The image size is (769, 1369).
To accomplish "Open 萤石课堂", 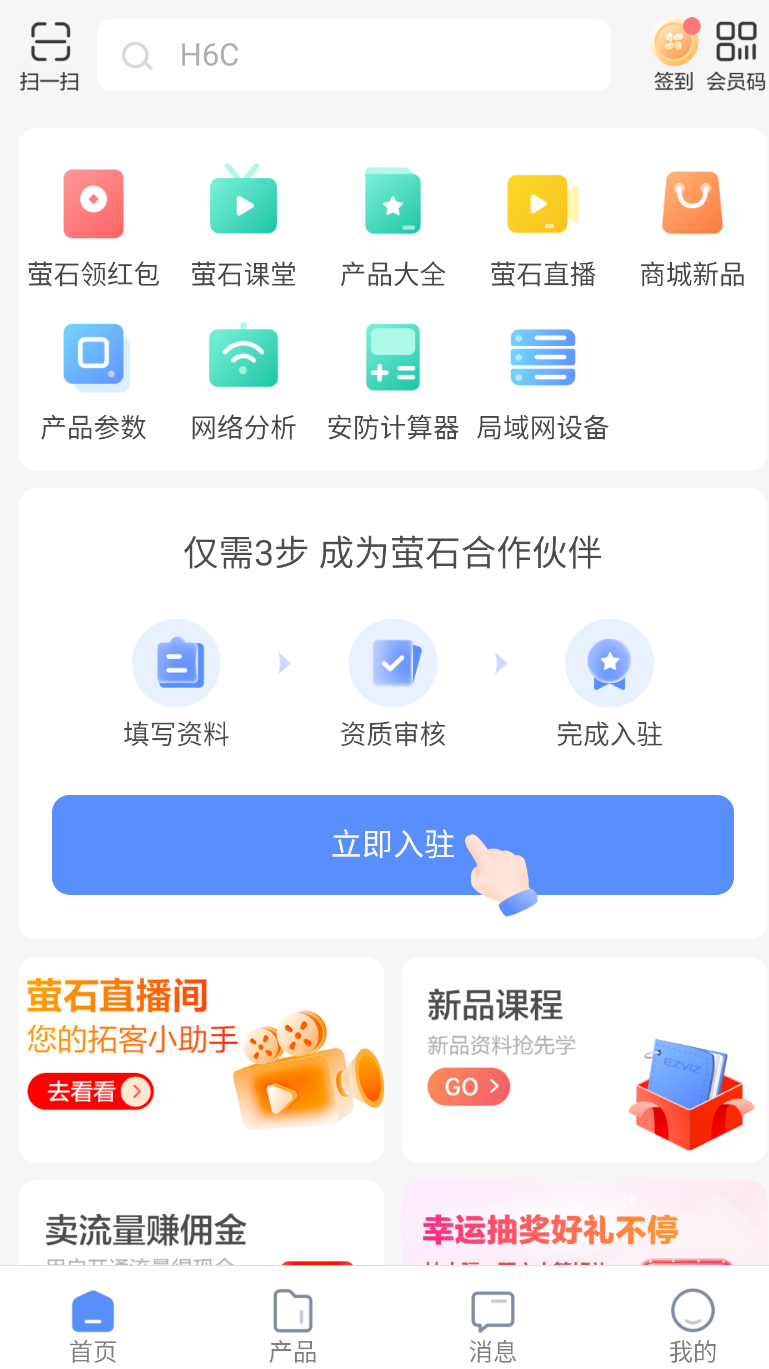I will (x=243, y=228).
